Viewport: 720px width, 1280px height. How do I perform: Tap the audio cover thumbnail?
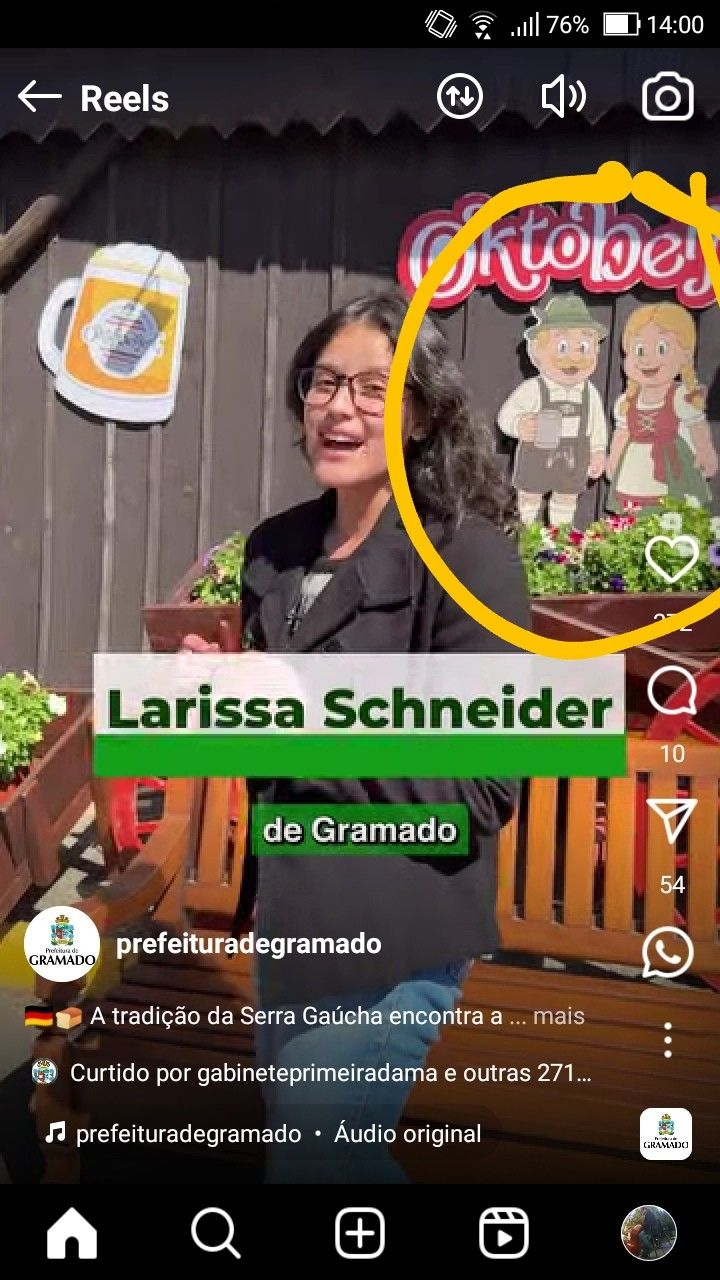pos(666,1134)
